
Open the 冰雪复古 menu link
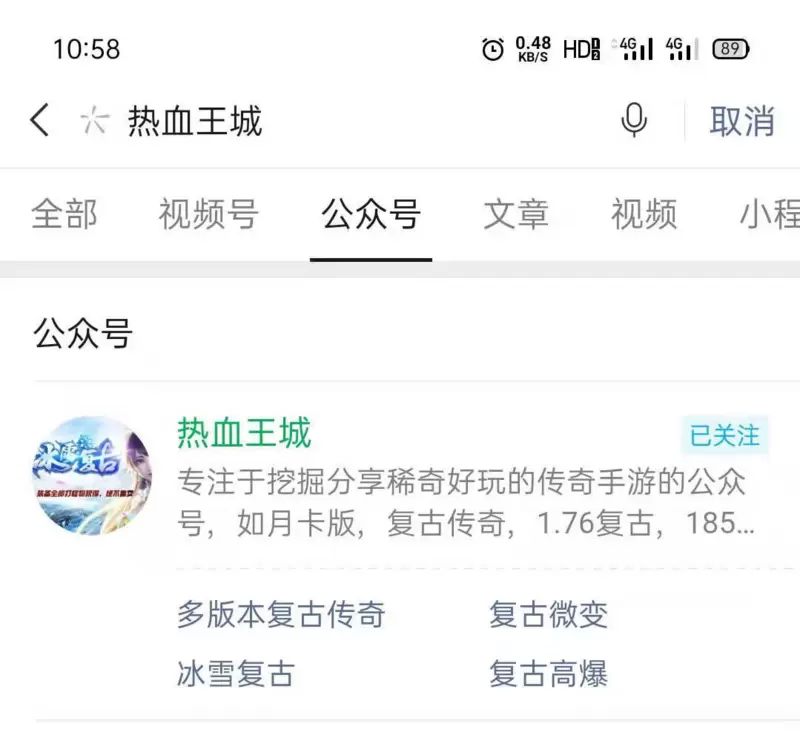[x=236, y=673]
